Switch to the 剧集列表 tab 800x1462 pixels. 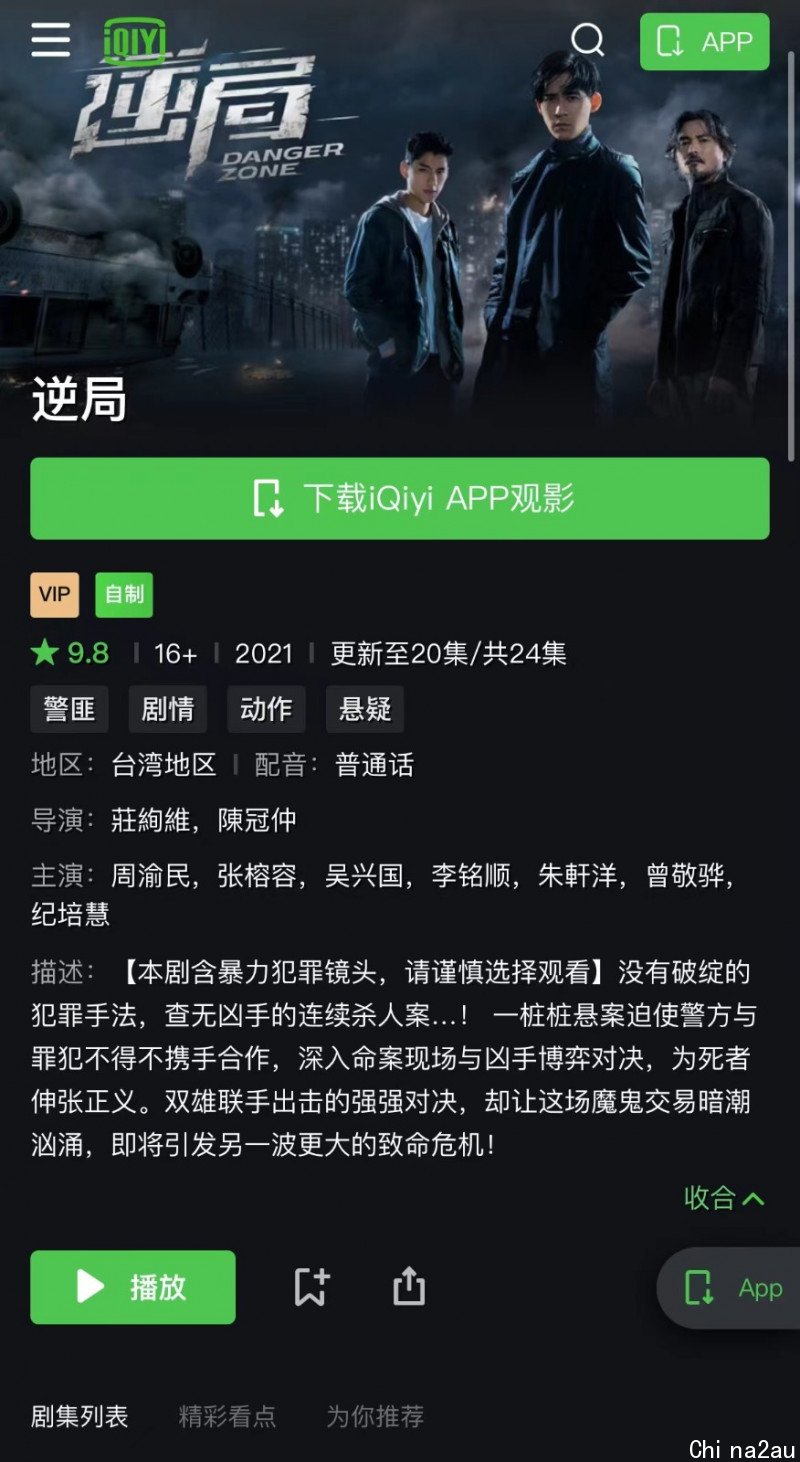click(80, 1416)
